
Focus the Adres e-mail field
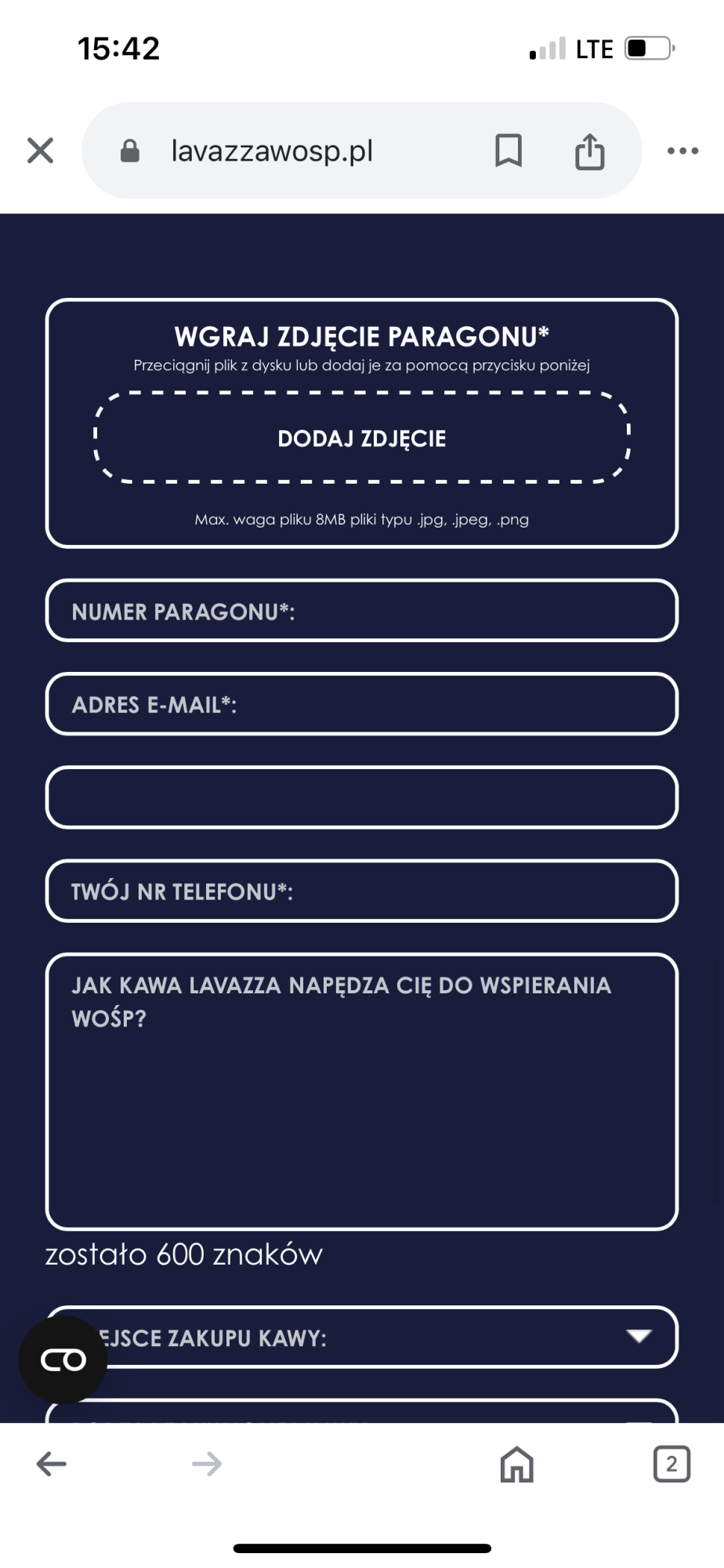361,704
